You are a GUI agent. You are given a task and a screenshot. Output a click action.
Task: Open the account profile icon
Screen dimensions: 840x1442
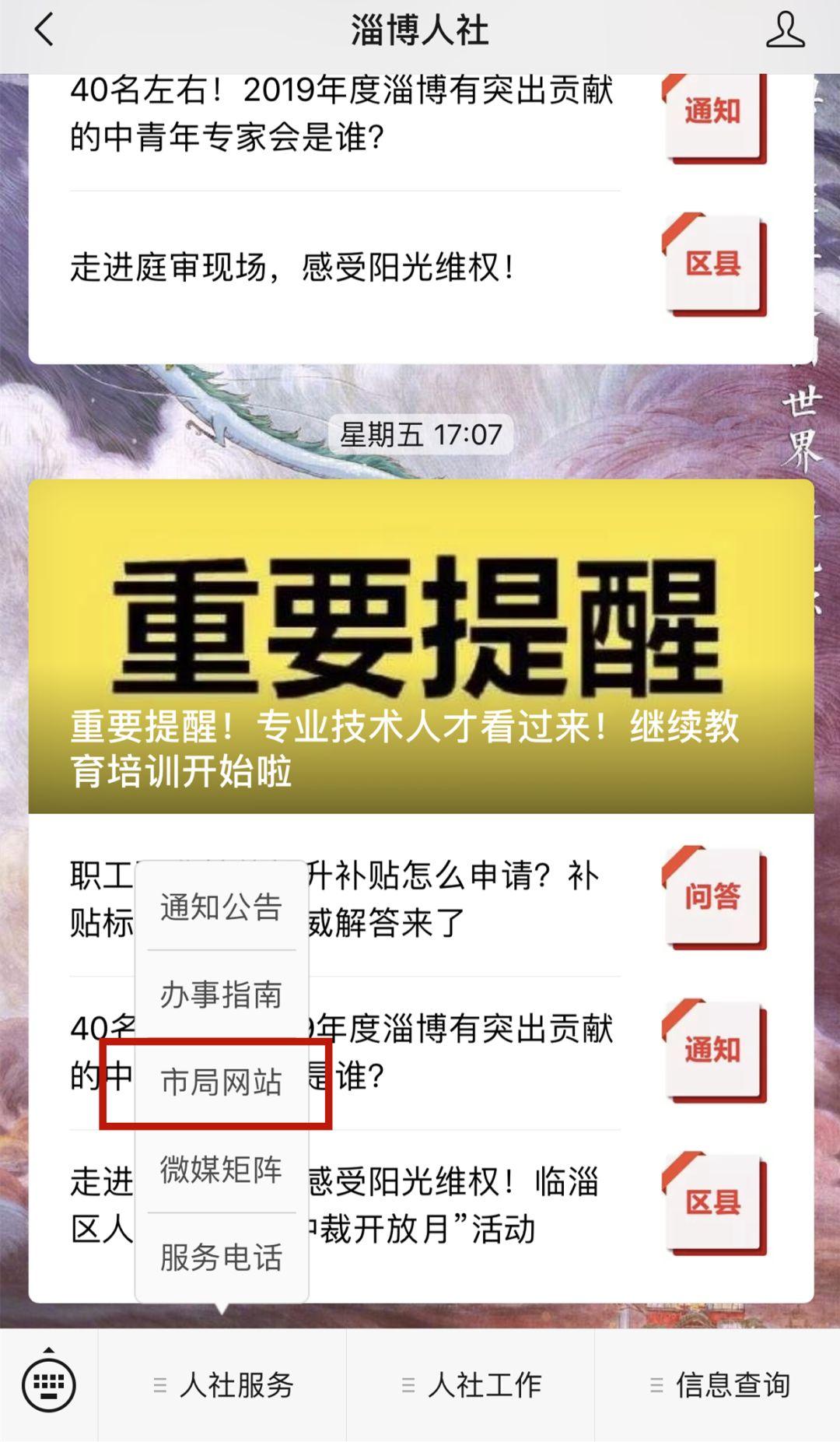pos(785,31)
